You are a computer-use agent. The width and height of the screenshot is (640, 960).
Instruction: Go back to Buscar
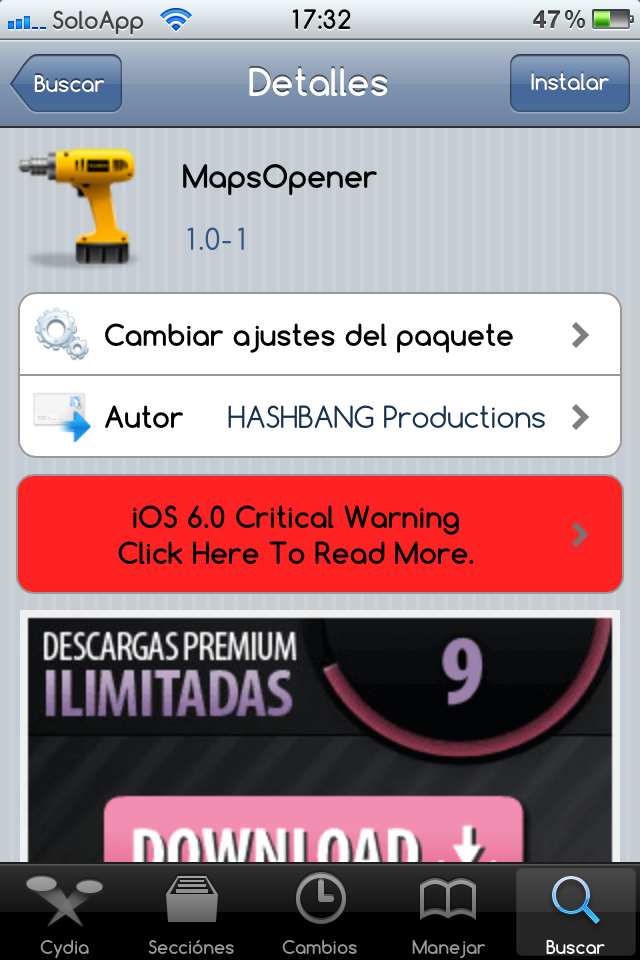tap(67, 83)
